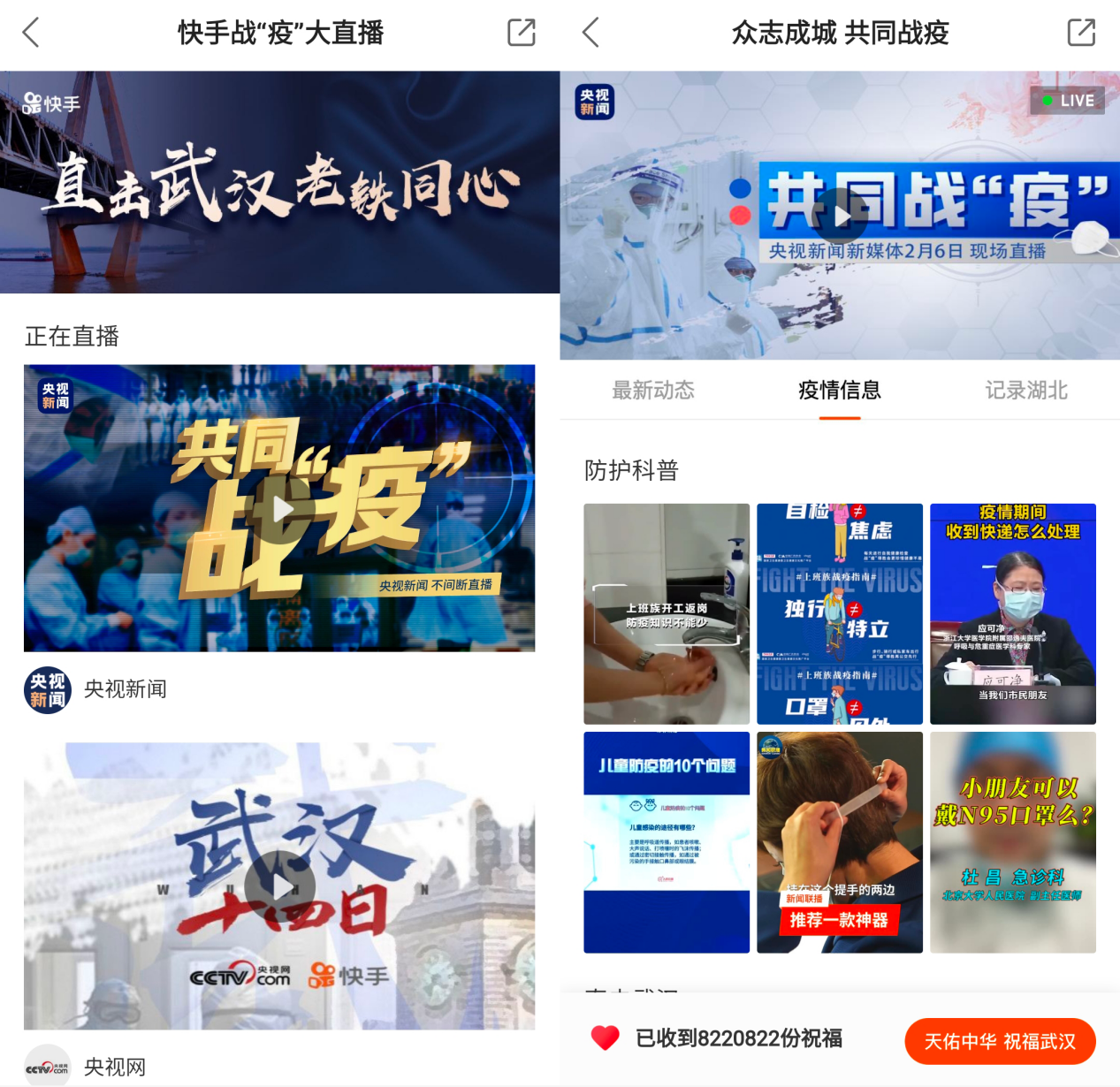The image size is (1120, 1087).
Task: Open the 小朋友可以戴N95口罩么 video
Action: 1013,842
